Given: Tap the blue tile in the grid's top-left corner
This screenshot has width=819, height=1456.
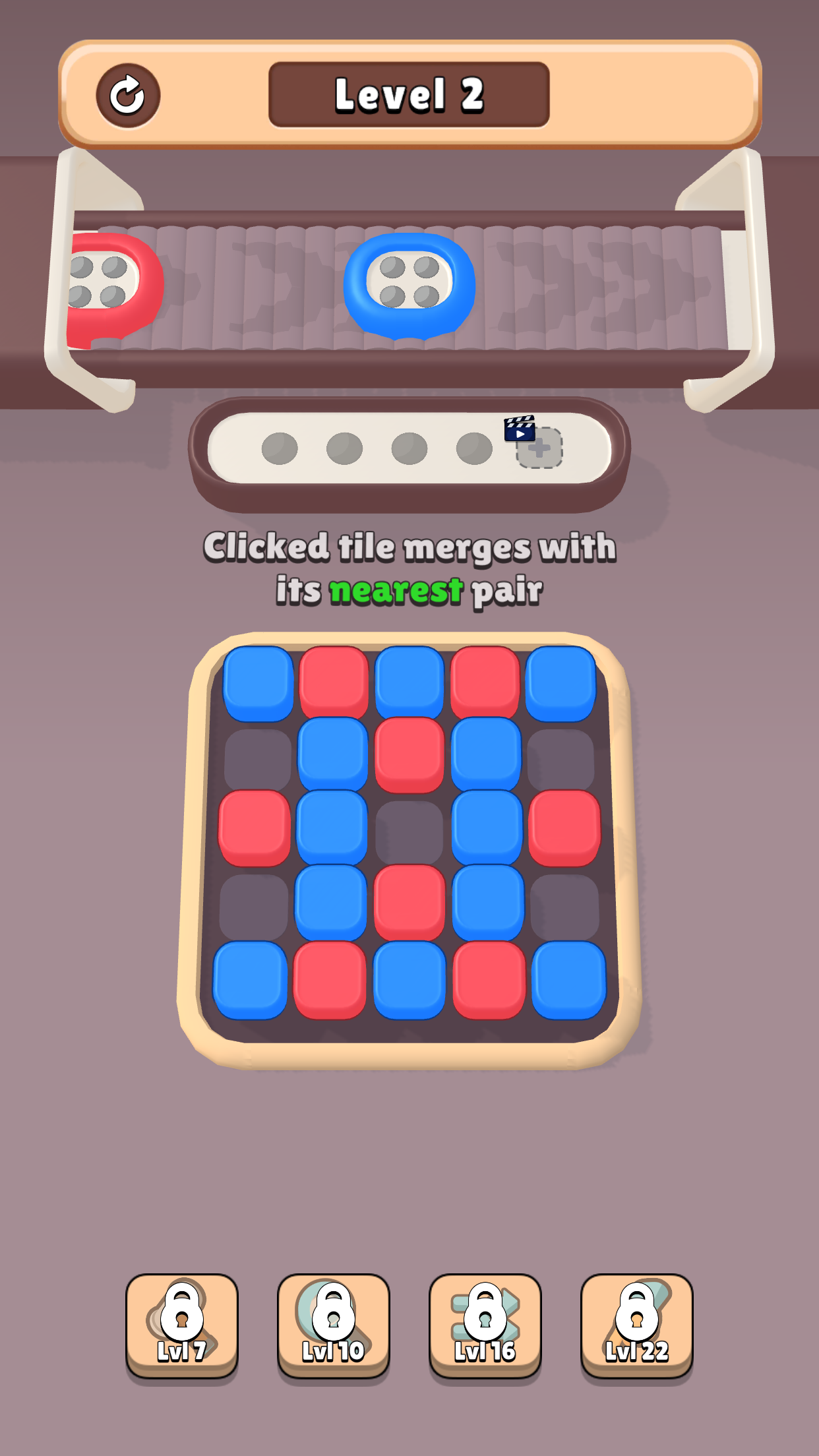Looking at the screenshot, I should pos(258,682).
